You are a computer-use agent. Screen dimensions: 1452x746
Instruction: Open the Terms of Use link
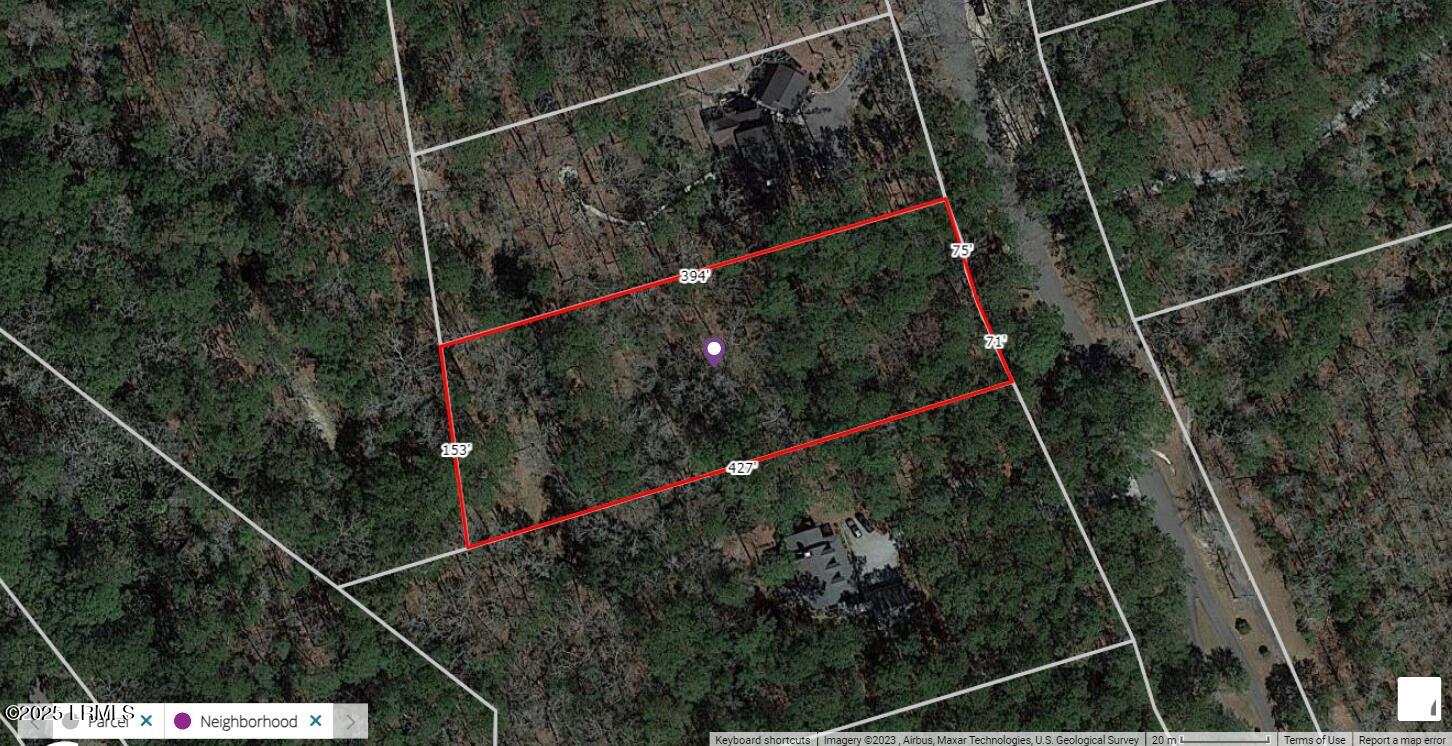pyautogui.click(x=1314, y=740)
